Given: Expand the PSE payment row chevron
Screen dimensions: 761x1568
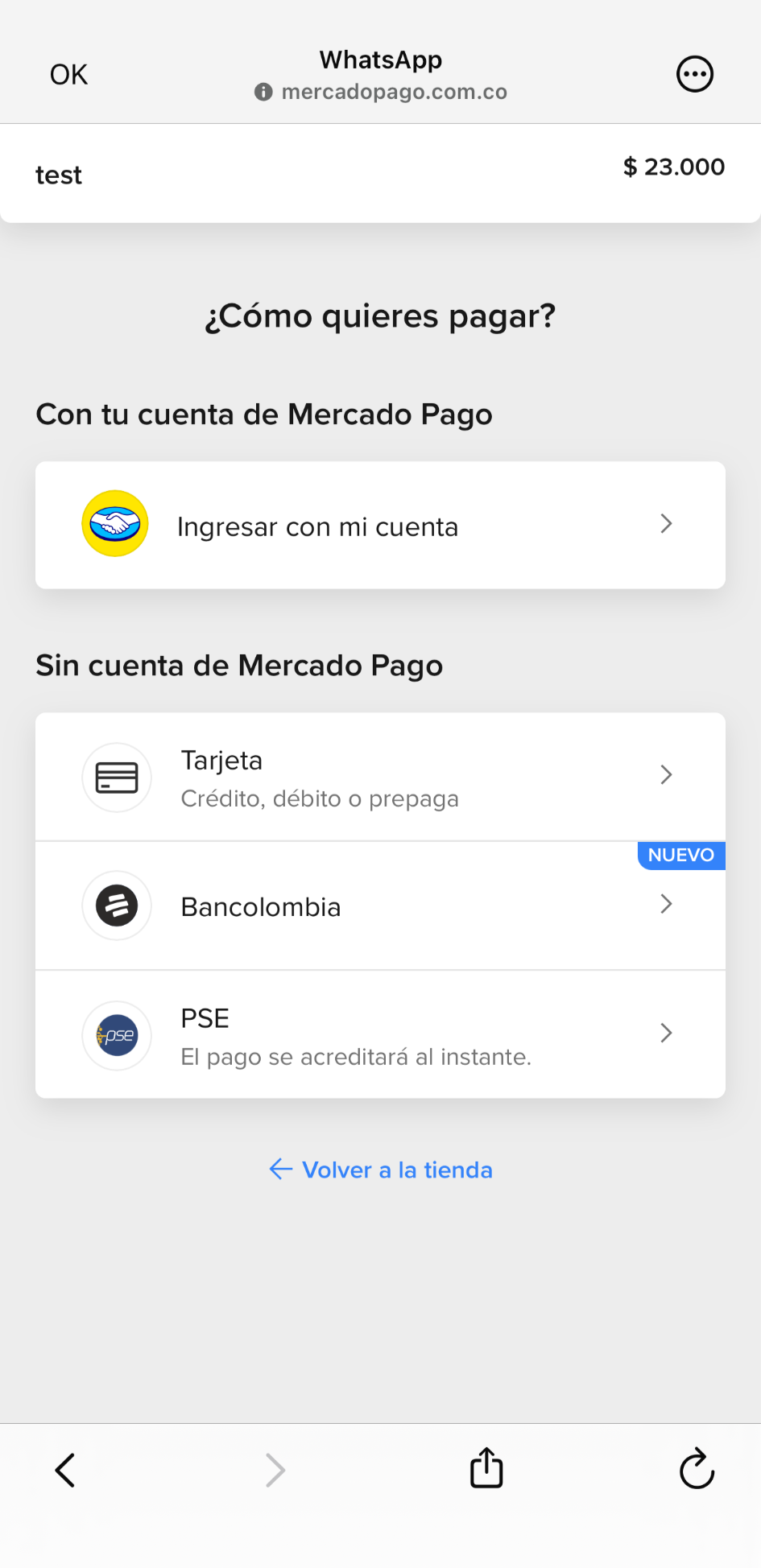Looking at the screenshot, I should (x=665, y=1033).
